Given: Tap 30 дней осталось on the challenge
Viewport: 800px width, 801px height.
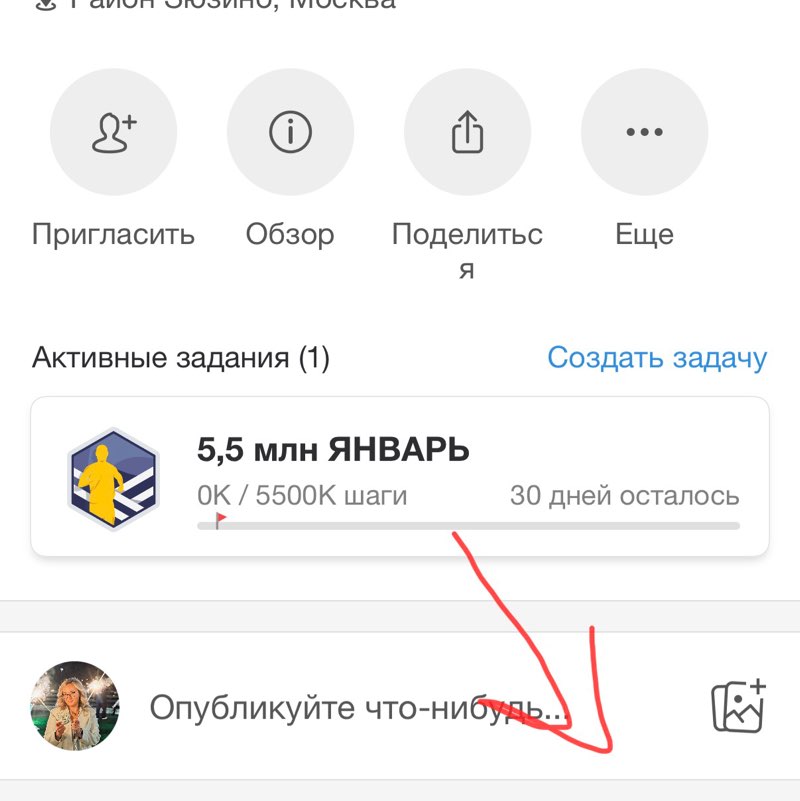Looking at the screenshot, I should click(x=624, y=496).
